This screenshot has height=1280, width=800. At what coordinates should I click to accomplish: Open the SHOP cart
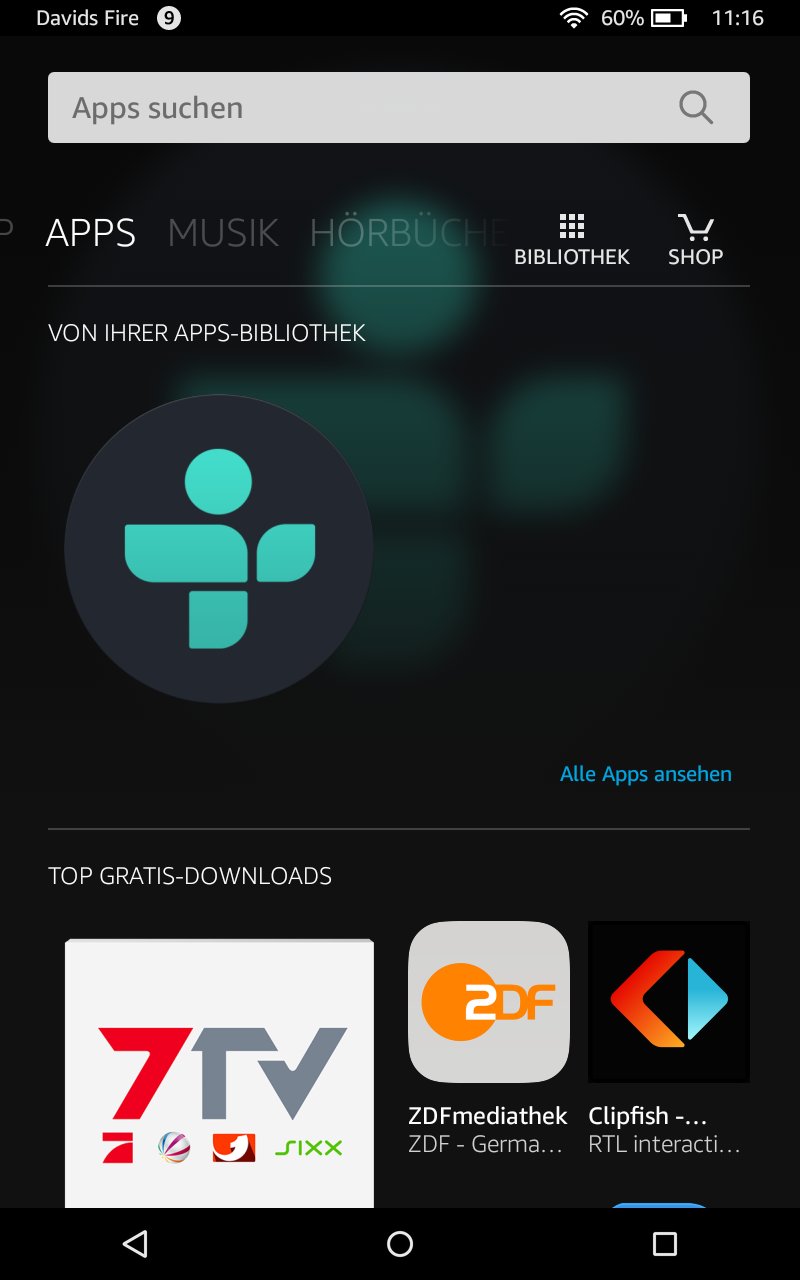695,240
